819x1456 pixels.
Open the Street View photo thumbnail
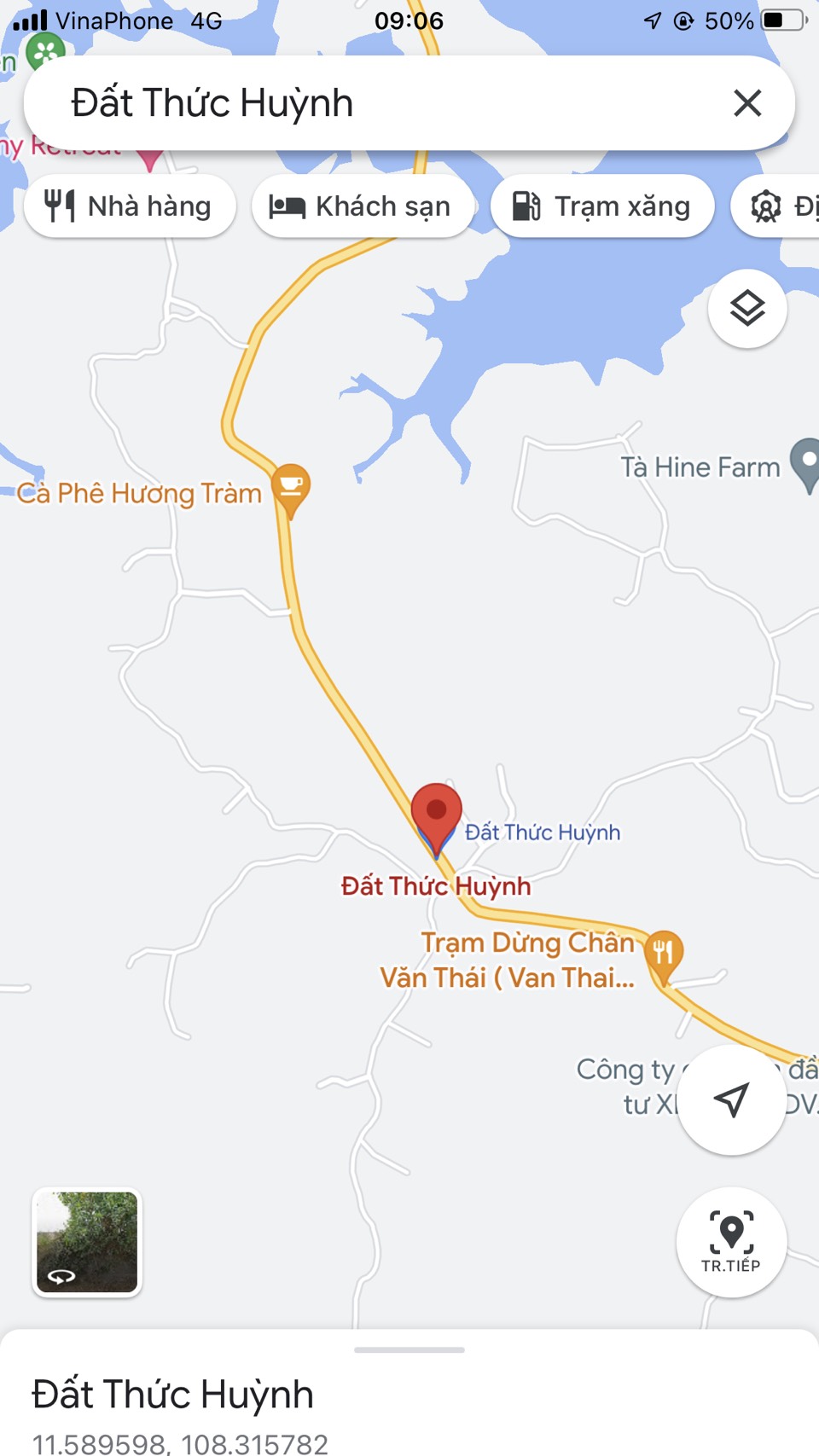coord(87,1242)
